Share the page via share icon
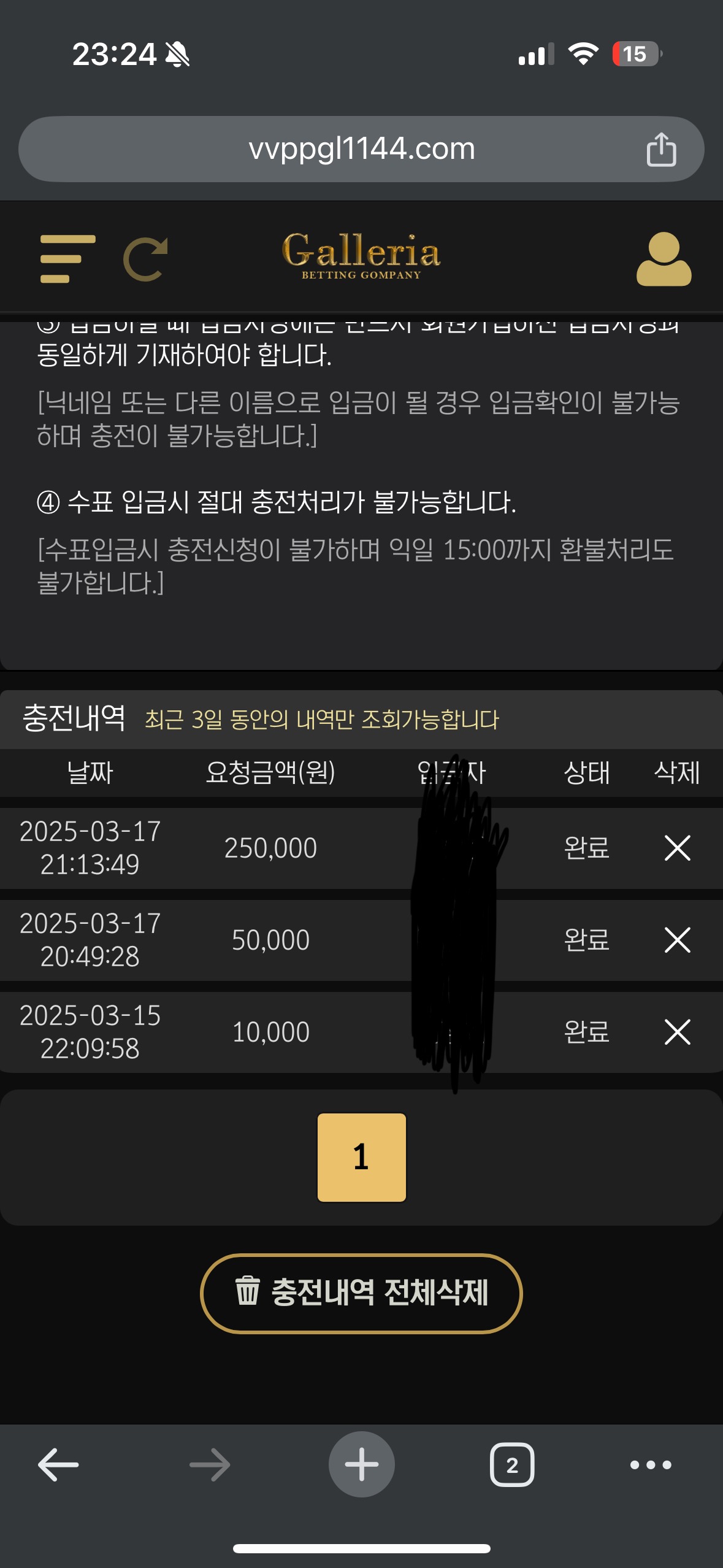The height and width of the screenshot is (1568, 723). click(661, 149)
